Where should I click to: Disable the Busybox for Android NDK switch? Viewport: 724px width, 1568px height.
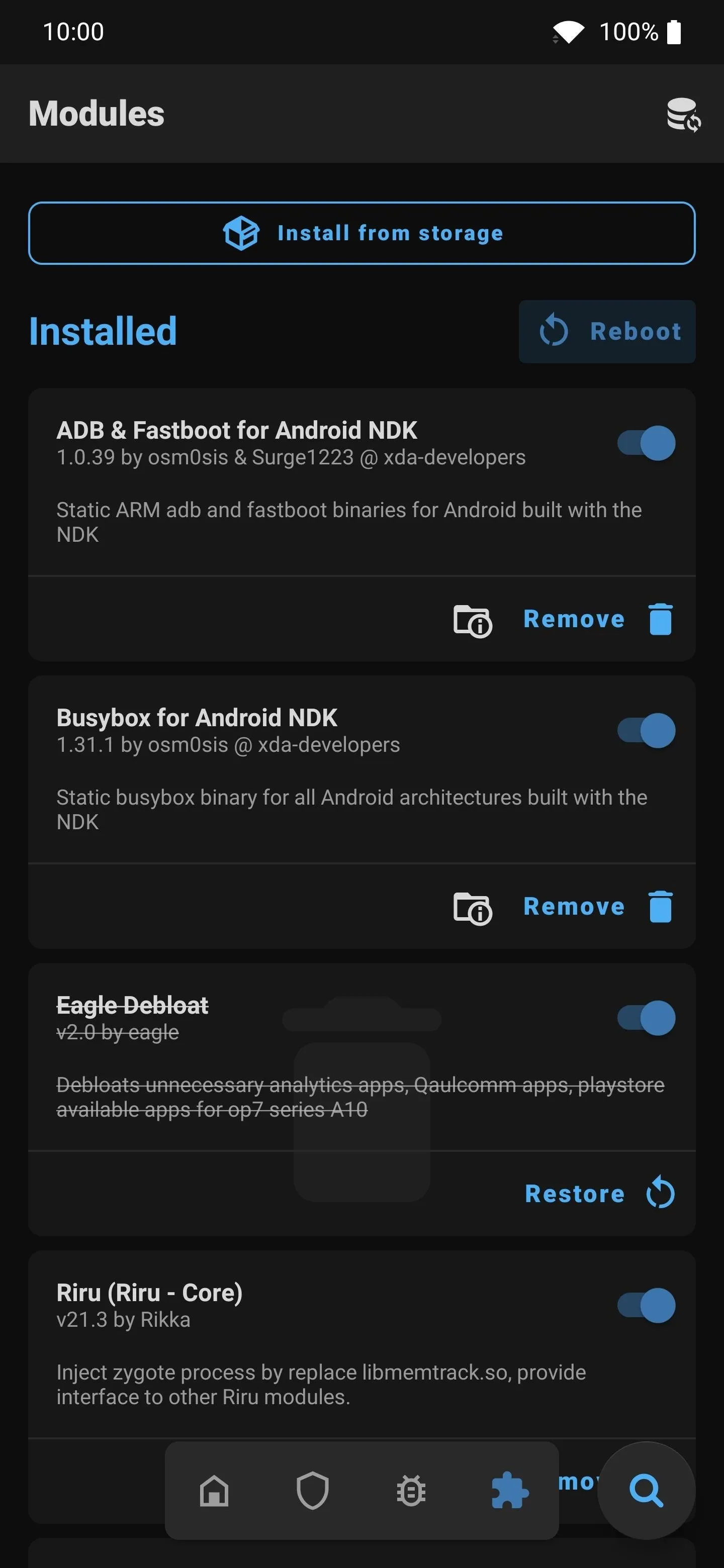[646, 730]
